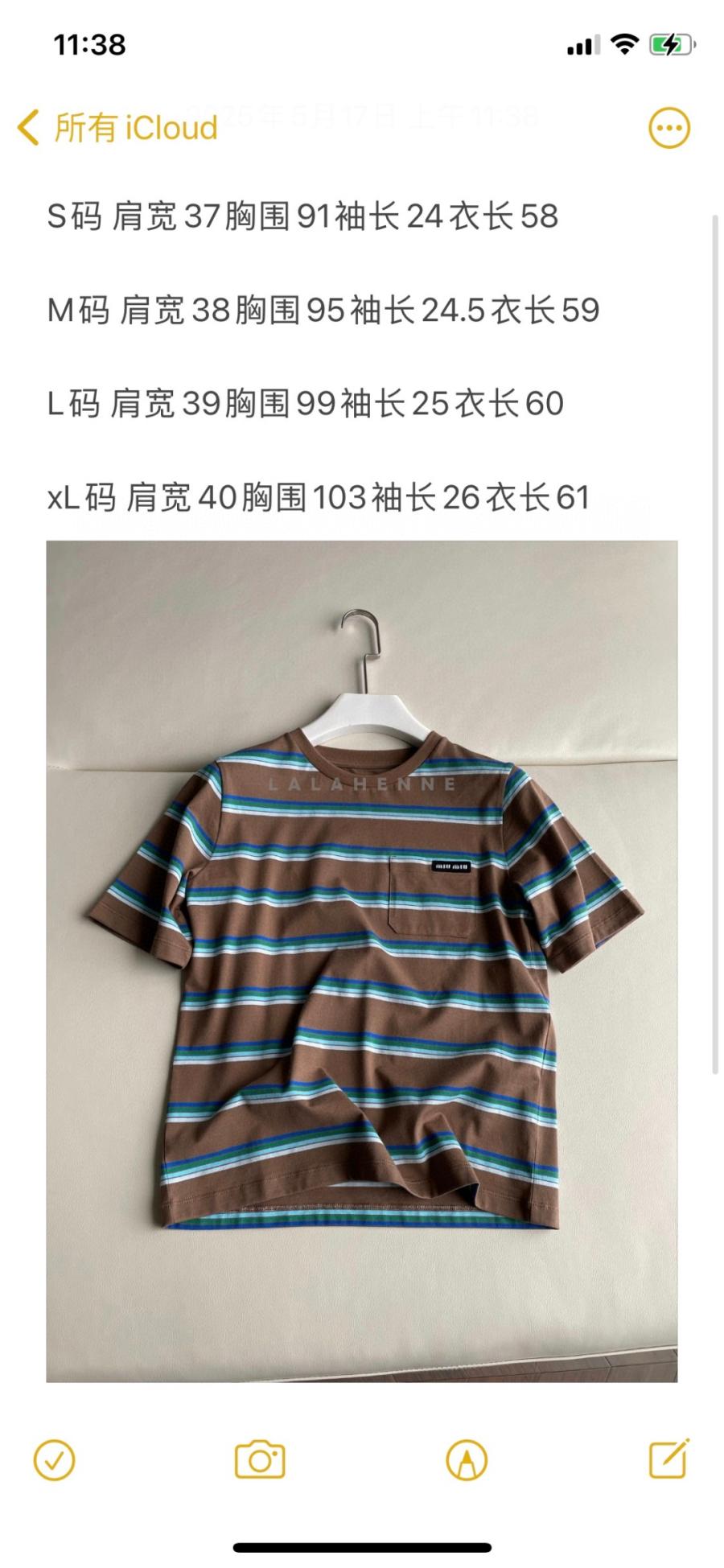
Task: Compose a new note
Action: pos(668,1458)
